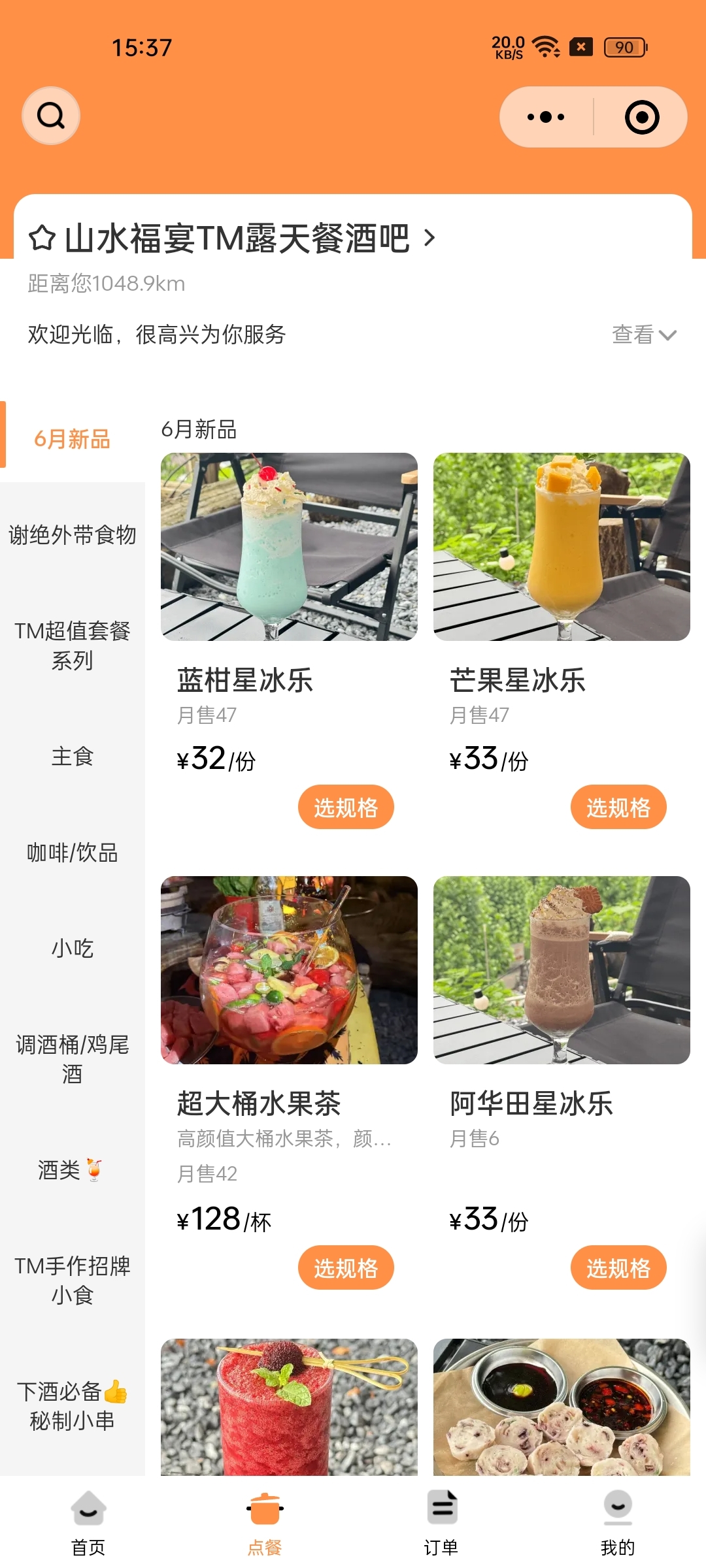Open the 咖啡/饮品 category
Screen dimensions: 706x1568
coord(73,853)
